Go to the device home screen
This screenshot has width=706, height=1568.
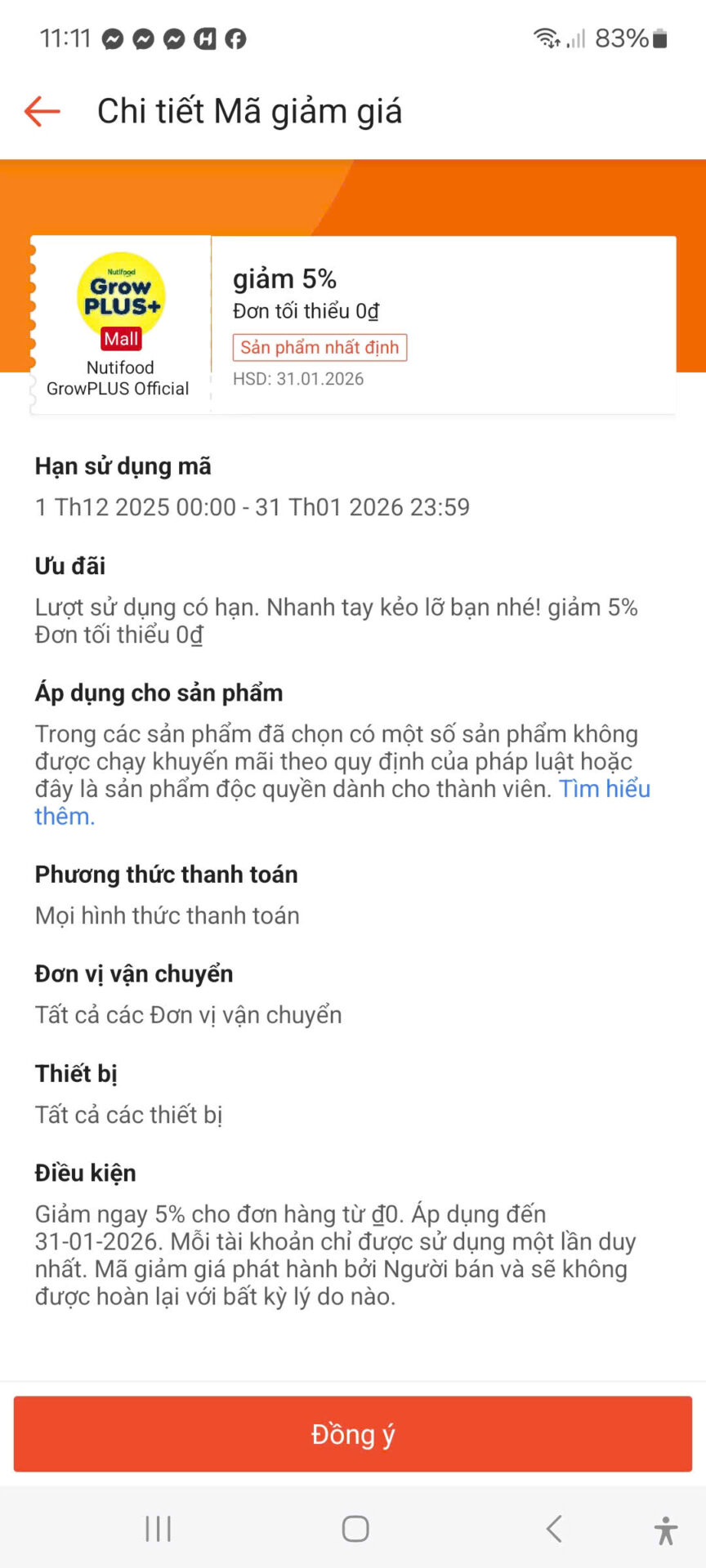355,1528
